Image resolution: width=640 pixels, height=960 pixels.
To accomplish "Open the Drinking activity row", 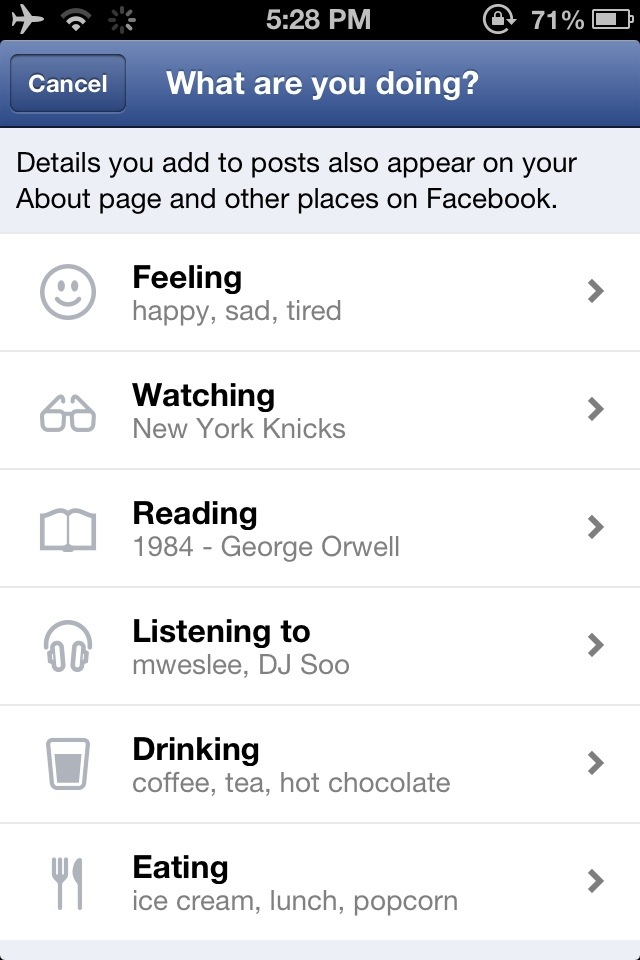I will pos(320,764).
